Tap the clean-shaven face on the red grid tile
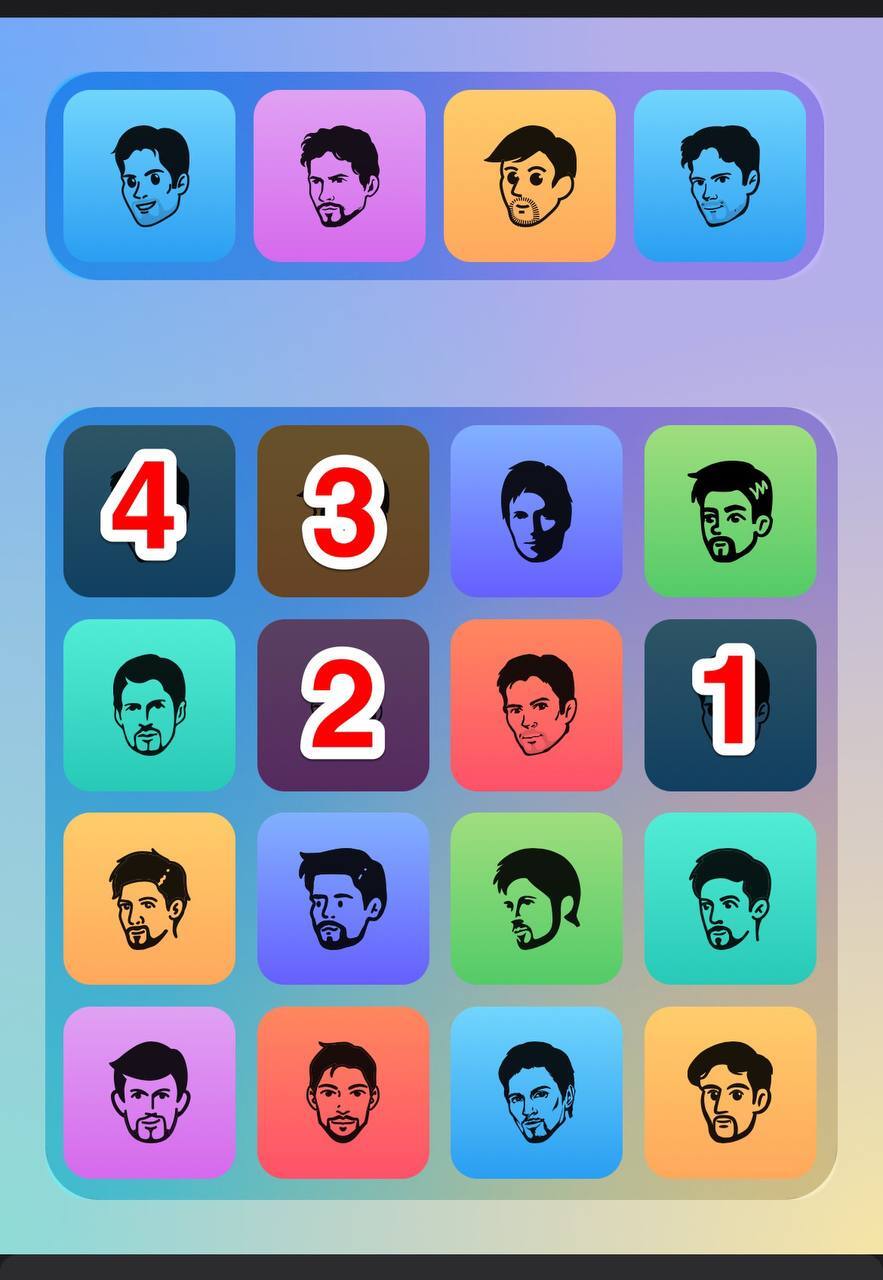 click(536, 704)
